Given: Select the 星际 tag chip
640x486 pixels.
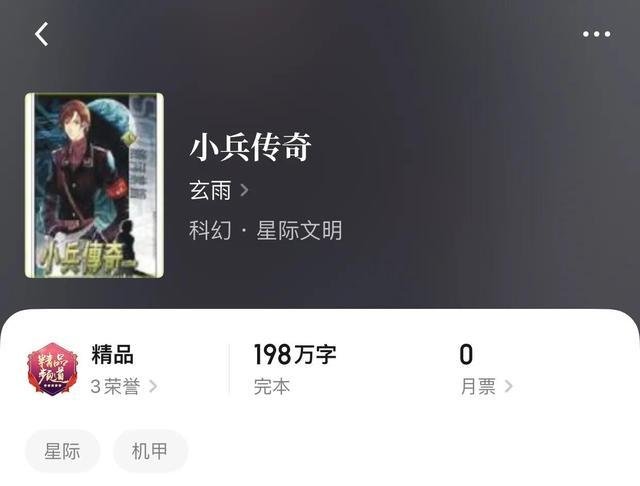Looking at the screenshot, I should (62, 451).
